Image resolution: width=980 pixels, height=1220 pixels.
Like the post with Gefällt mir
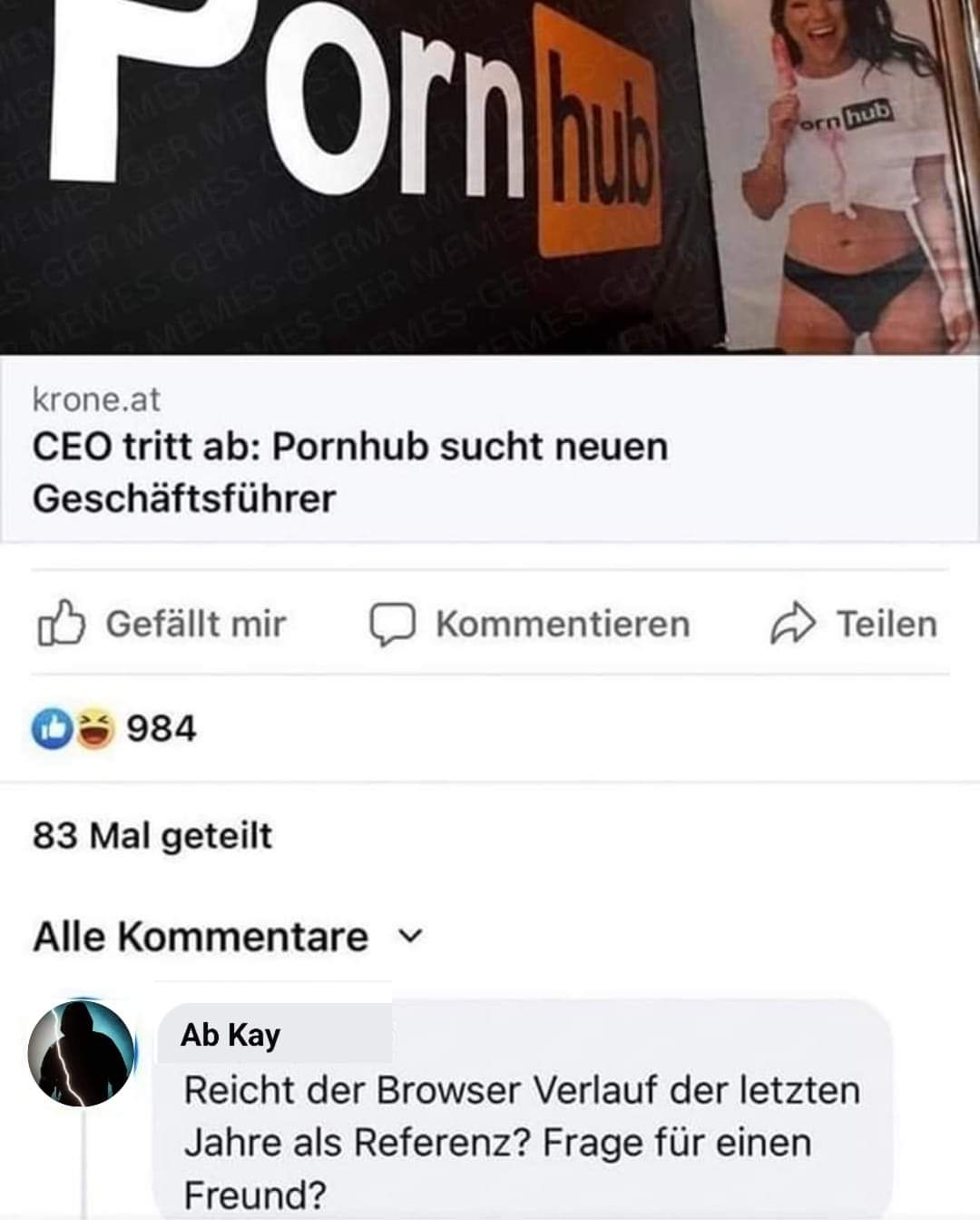tap(163, 625)
